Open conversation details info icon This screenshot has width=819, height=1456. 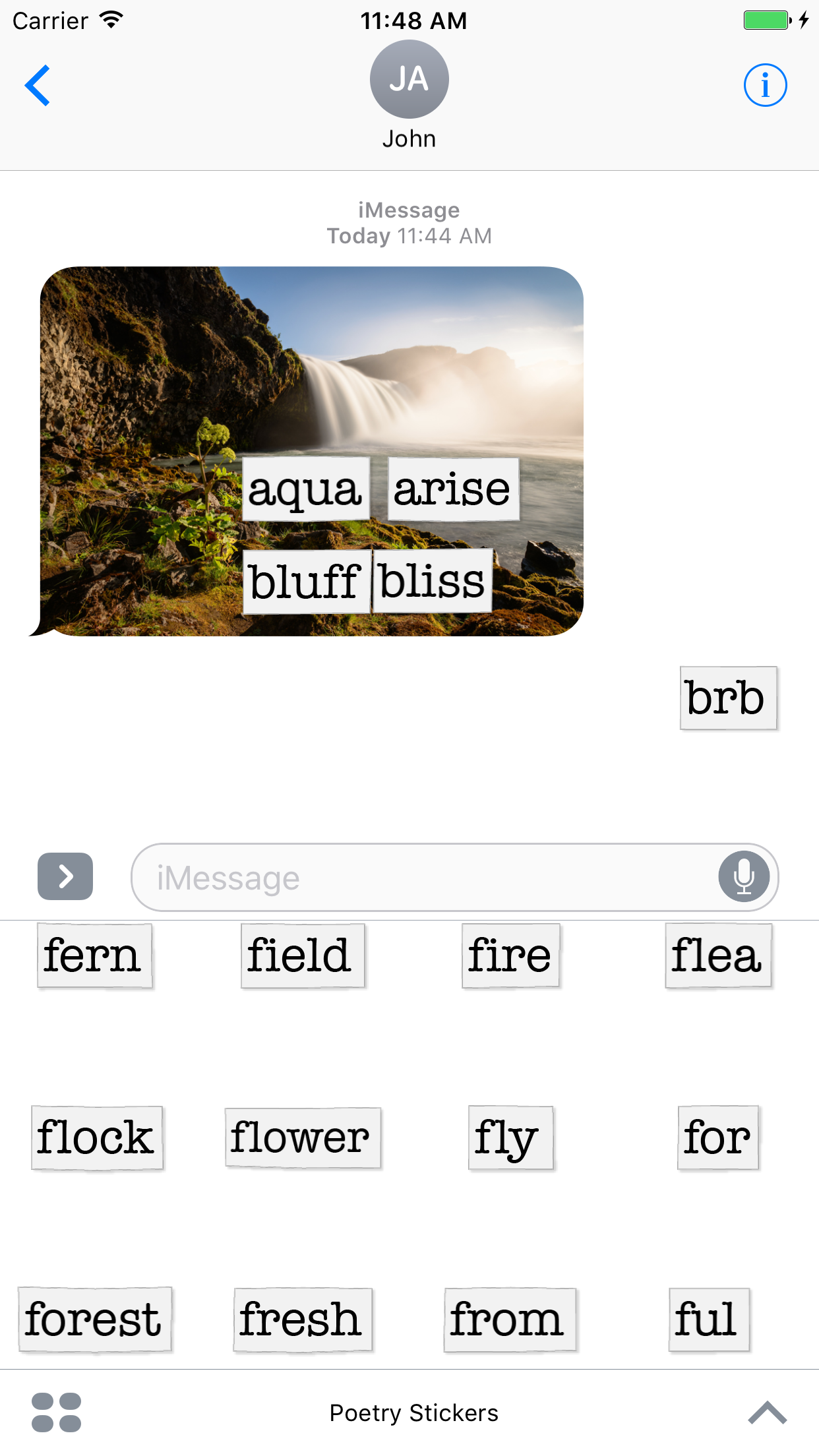[765, 85]
